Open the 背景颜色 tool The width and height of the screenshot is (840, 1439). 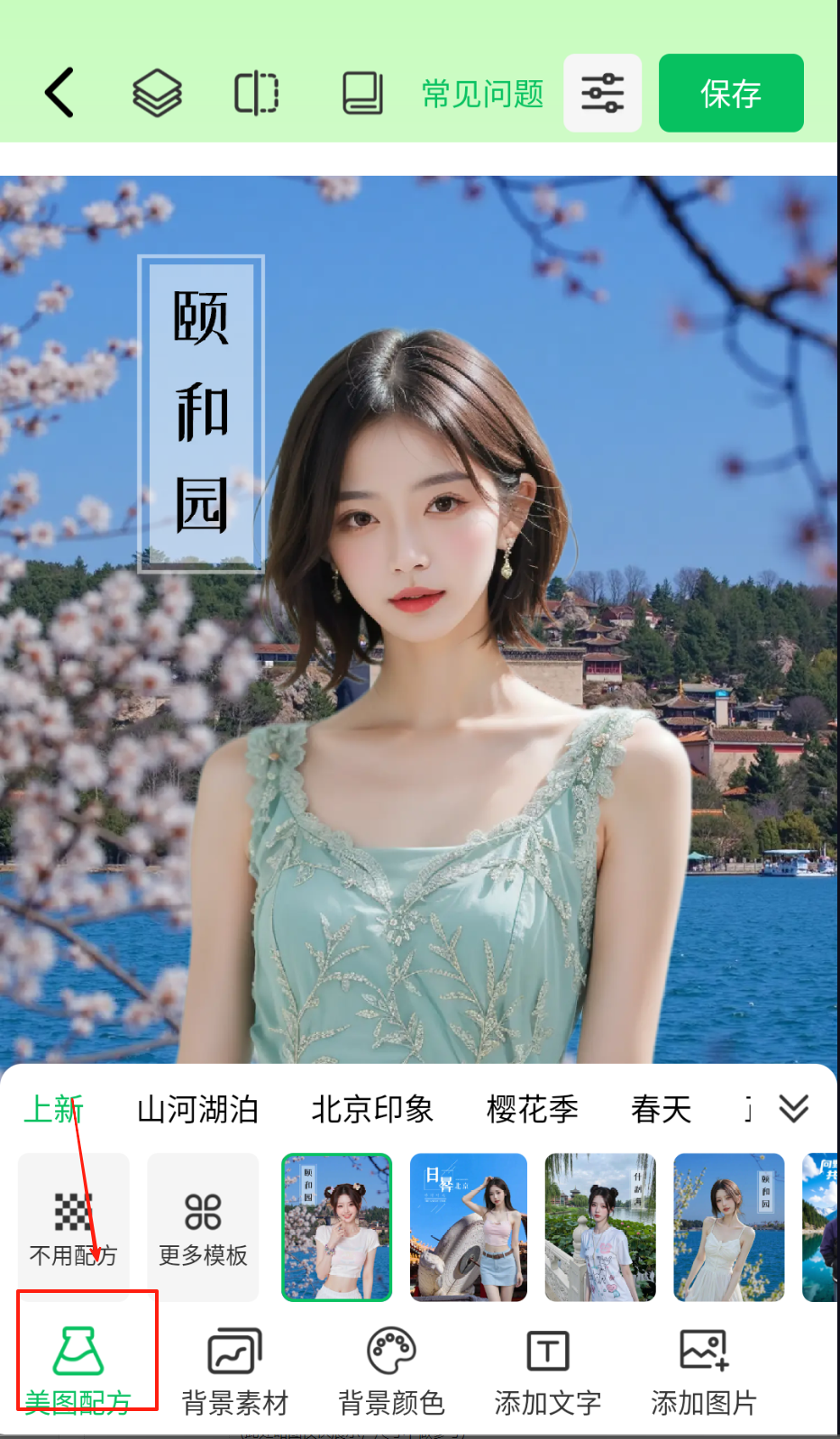(391, 1370)
